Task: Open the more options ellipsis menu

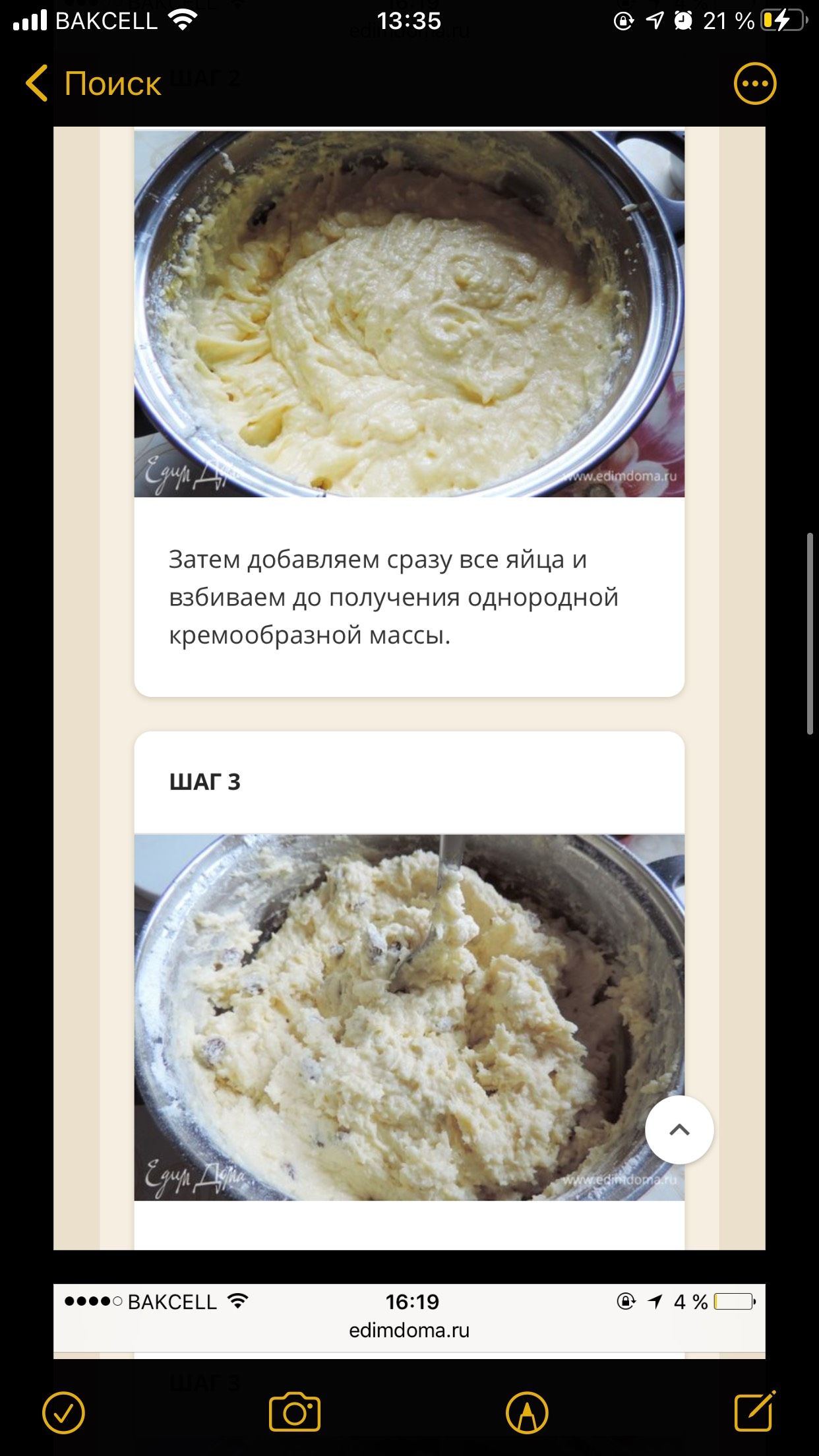Action: coord(755,84)
